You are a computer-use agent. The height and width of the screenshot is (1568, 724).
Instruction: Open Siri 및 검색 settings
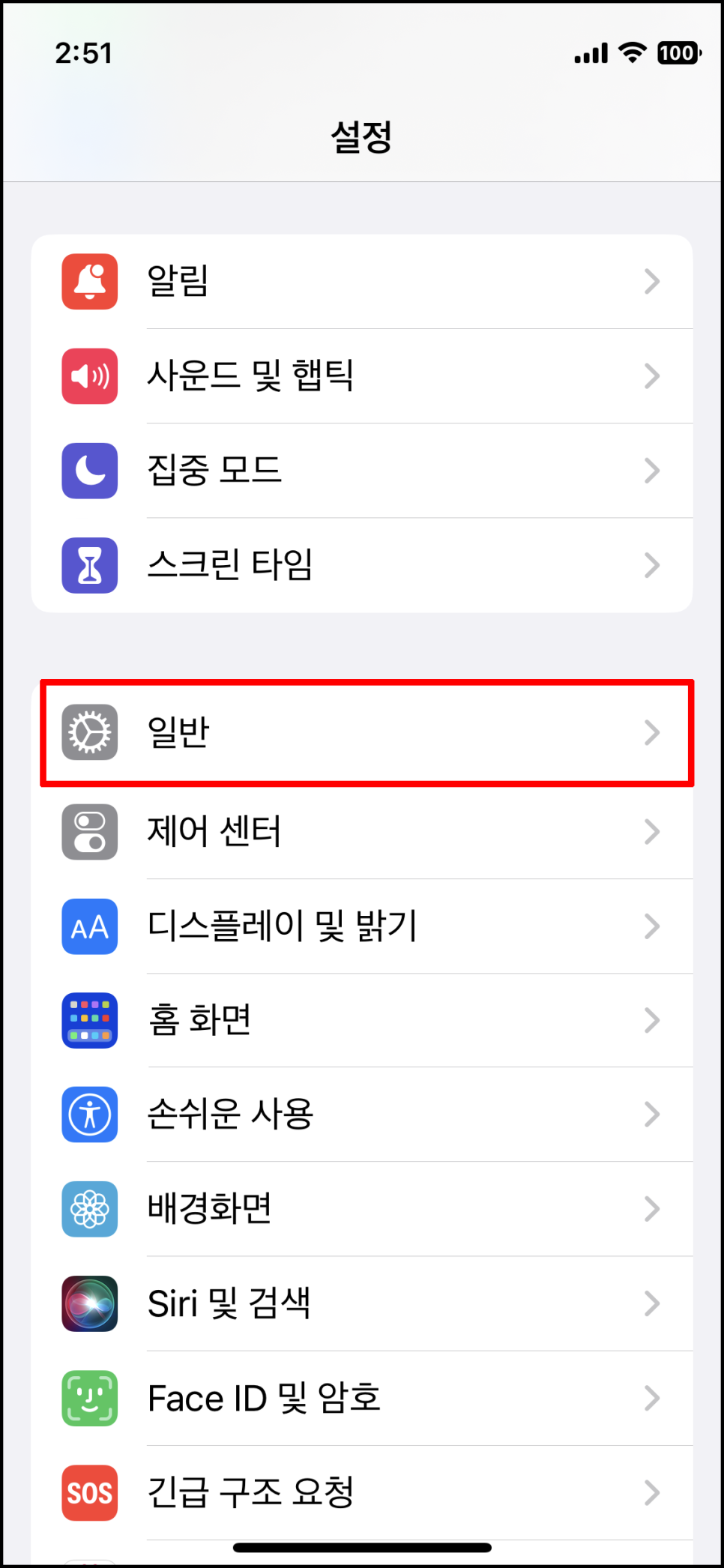pyautogui.click(x=362, y=1303)
